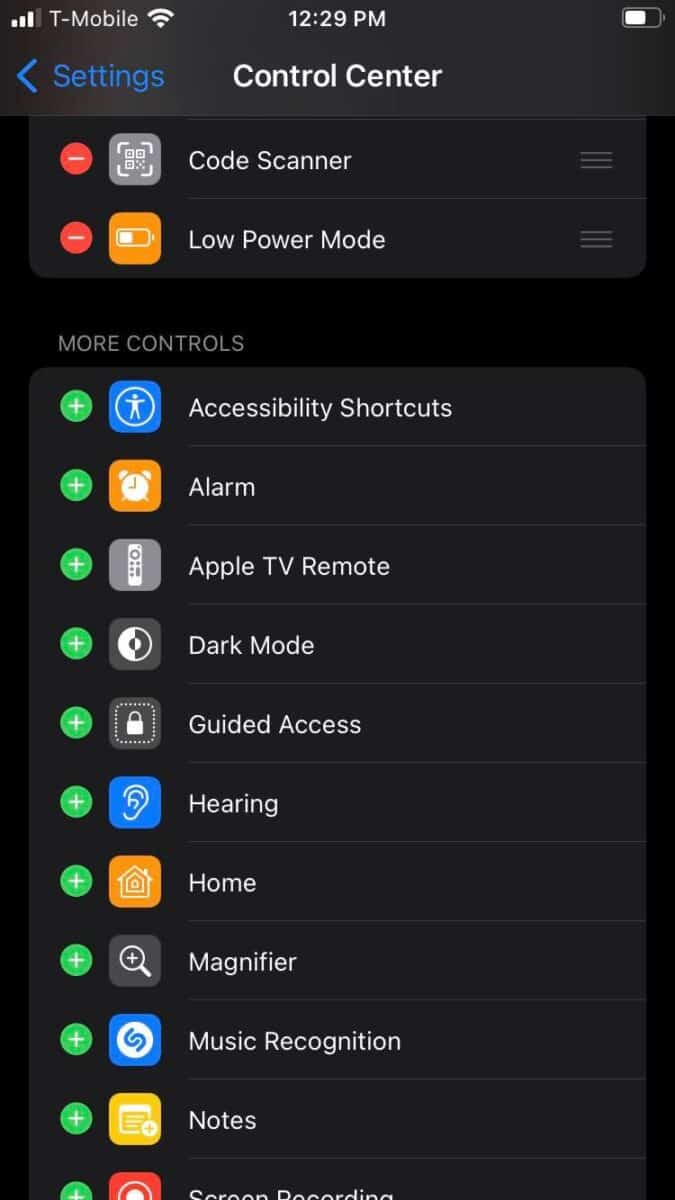Add Guided Access control
The width and height of the screenshot is (675, 1200).
[x=76, y=723]
